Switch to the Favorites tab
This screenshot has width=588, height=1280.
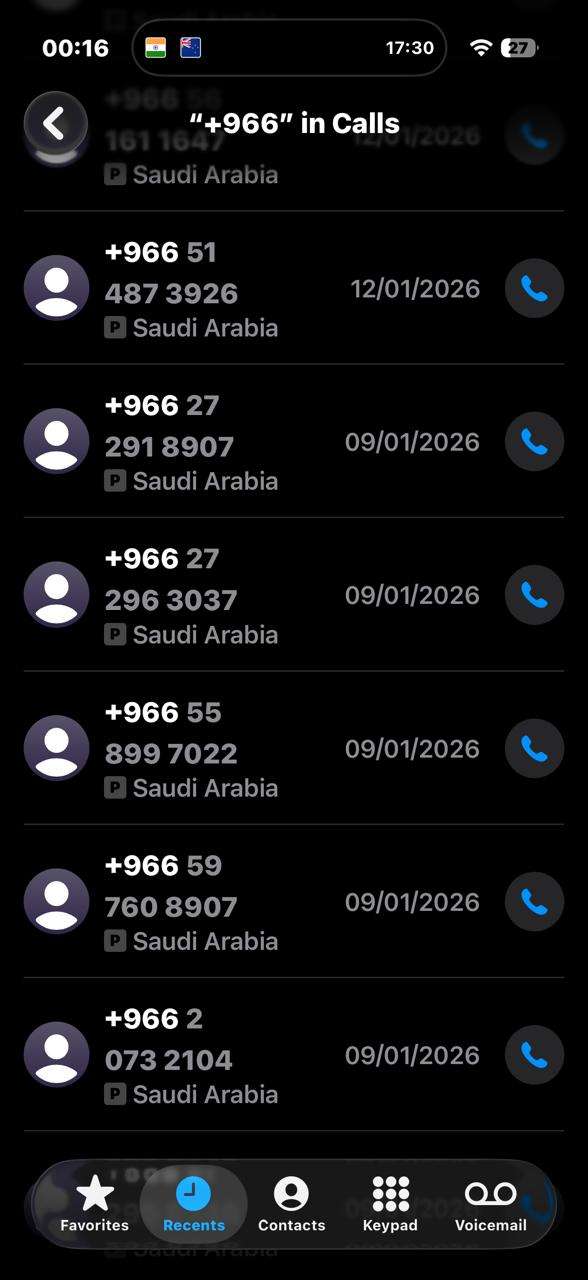(95, 1204)
